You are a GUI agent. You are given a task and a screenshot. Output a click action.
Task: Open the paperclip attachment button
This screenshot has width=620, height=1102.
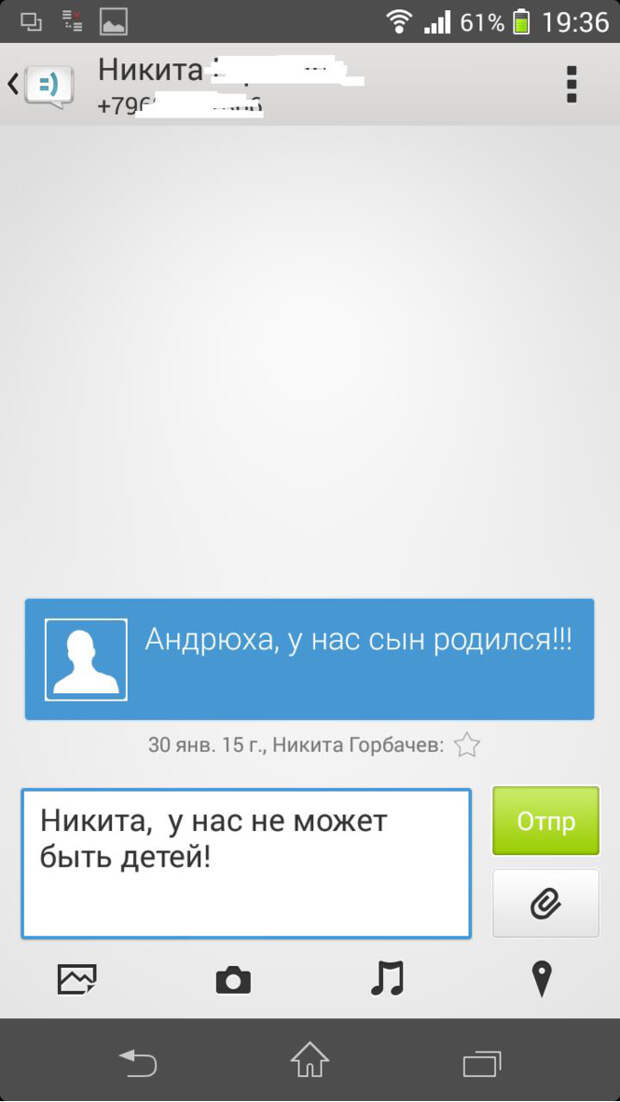click(x=545, y=903)
